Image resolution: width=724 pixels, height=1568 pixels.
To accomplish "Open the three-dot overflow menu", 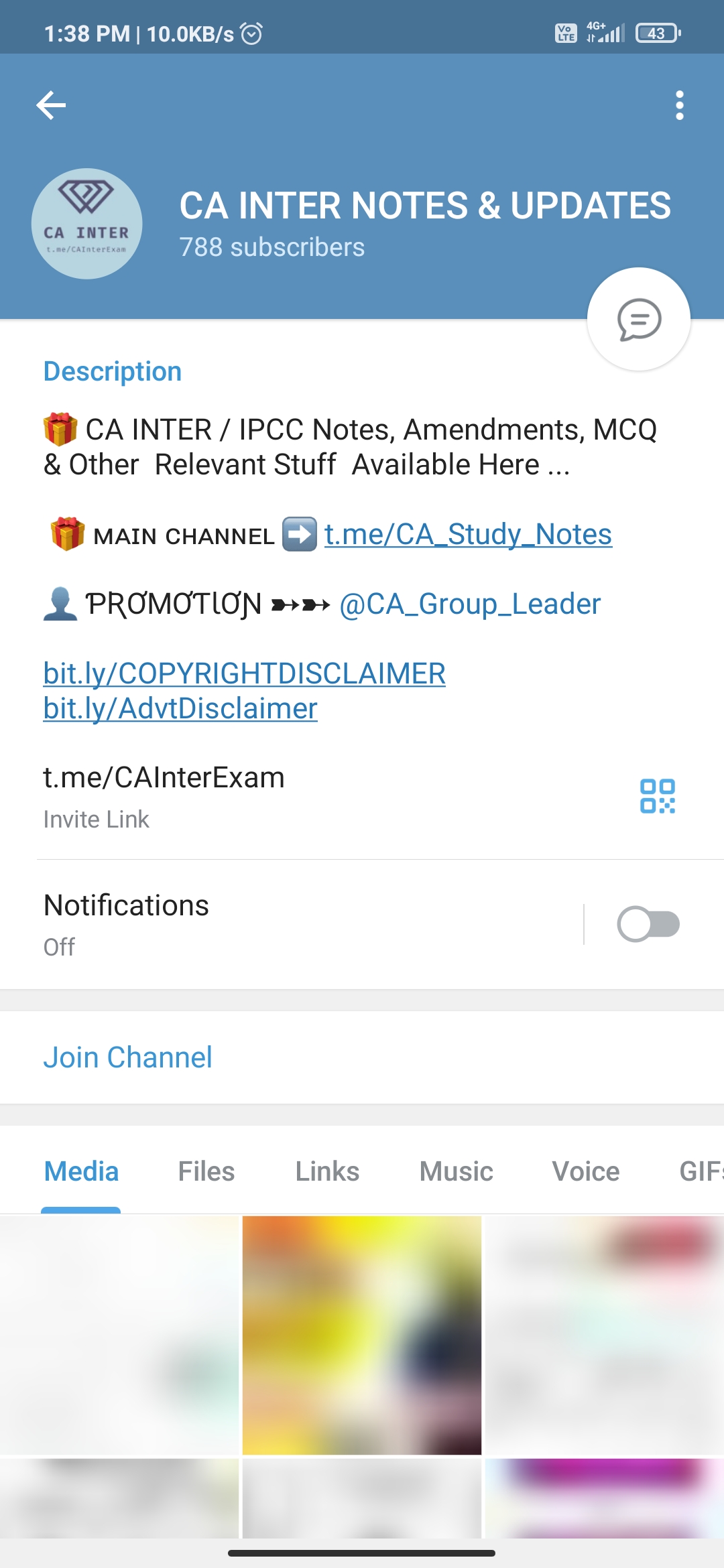I will coord(680,105).
